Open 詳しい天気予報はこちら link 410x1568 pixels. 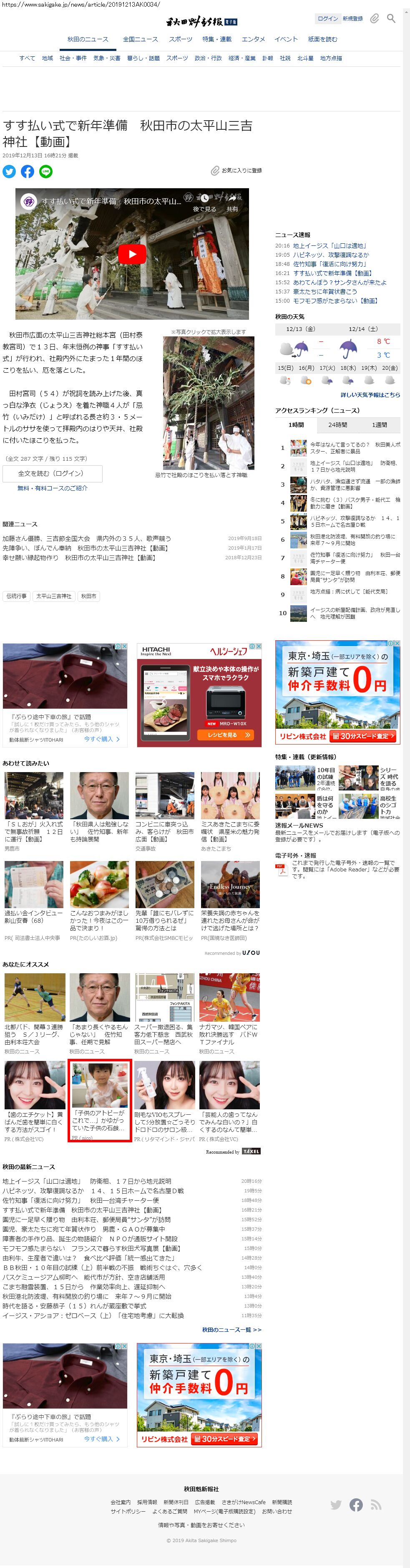click(x=370, y=395)
